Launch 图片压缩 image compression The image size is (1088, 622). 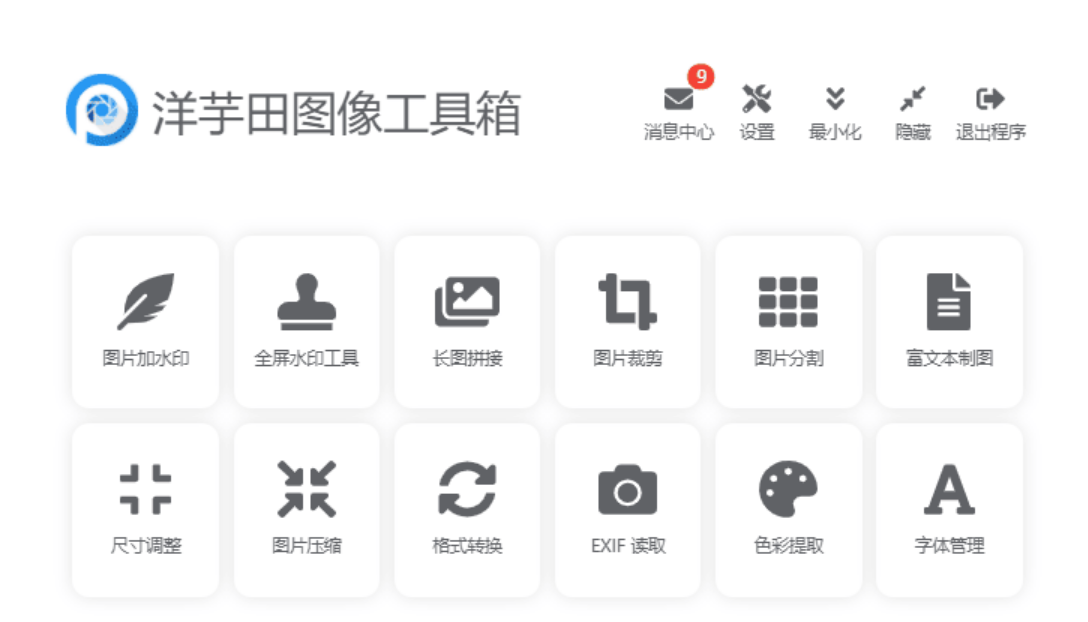tap(306, 509)
